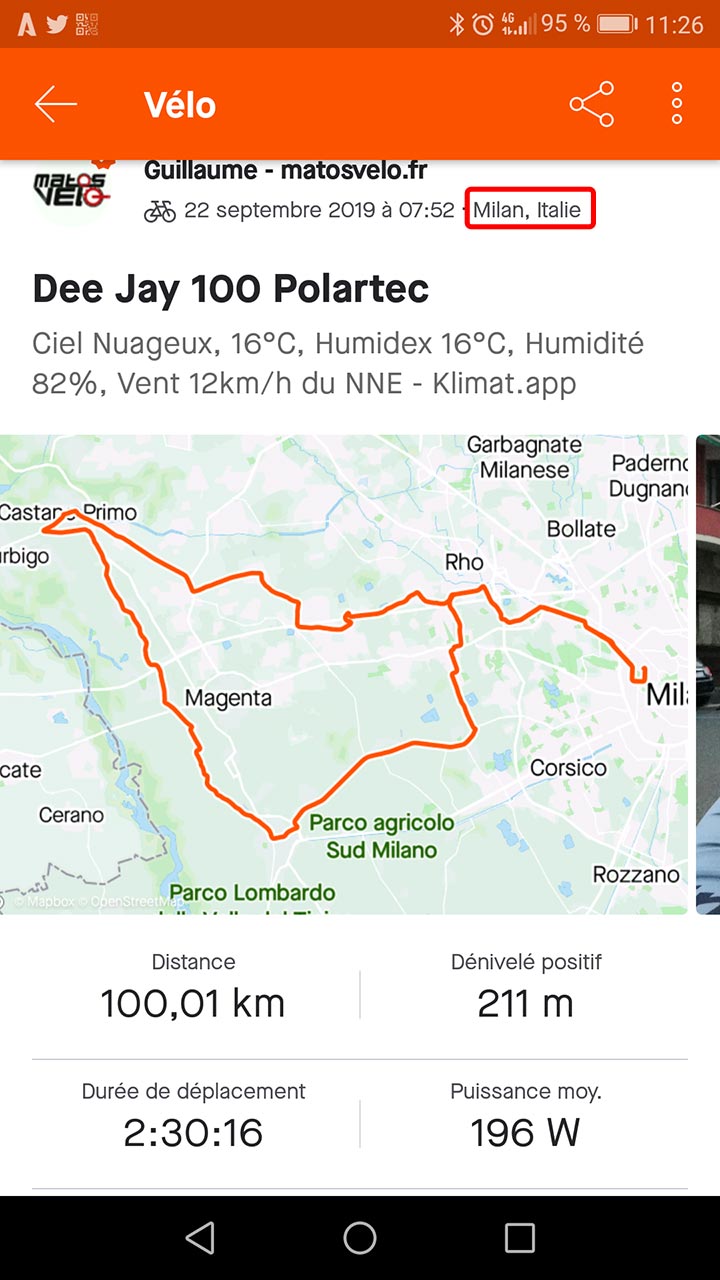Open the activity route map
Viewport: 720px width, 1280px height.
coord(344,674)
